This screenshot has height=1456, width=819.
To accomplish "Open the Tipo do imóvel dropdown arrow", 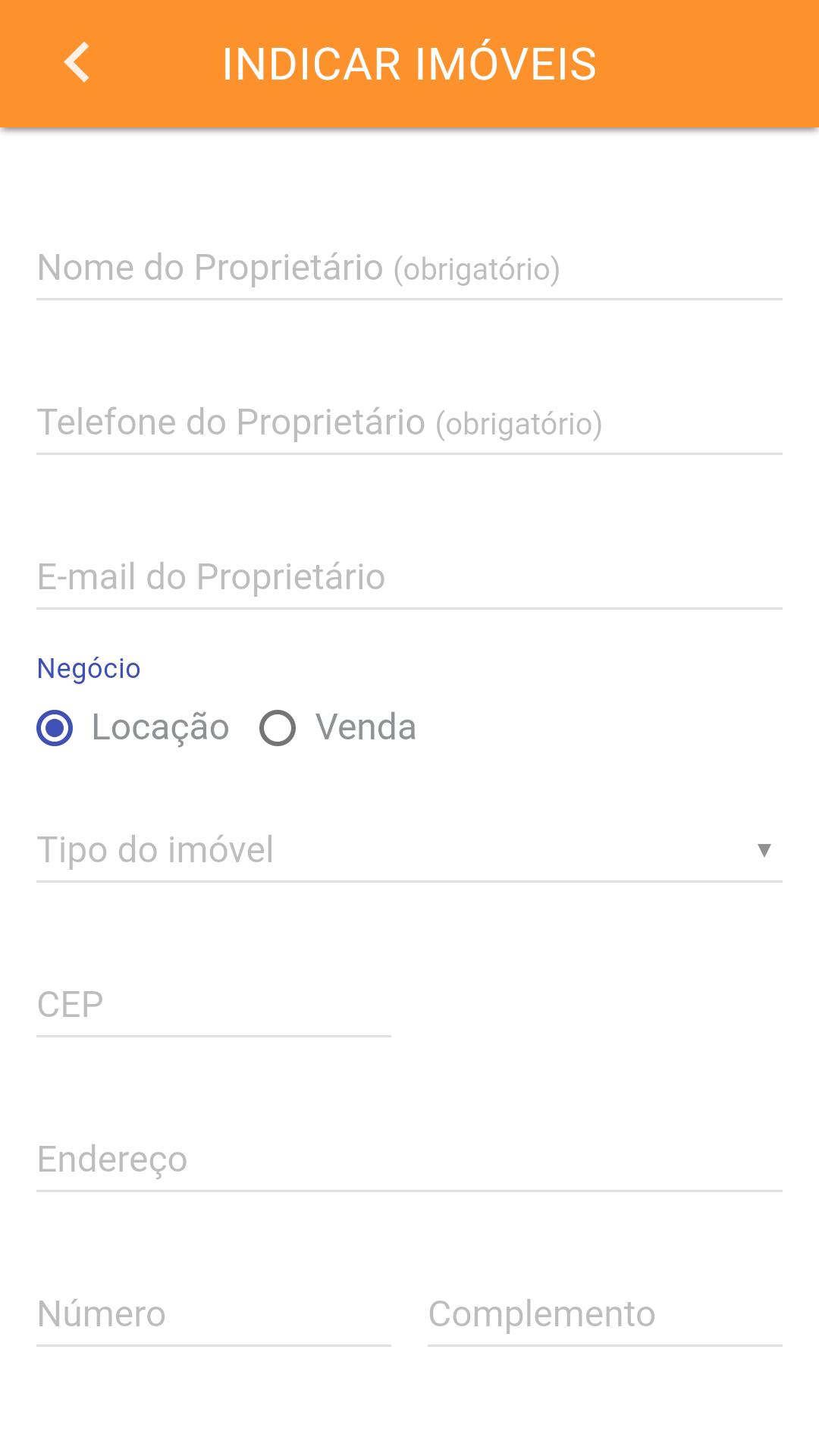I will [765, 851].
